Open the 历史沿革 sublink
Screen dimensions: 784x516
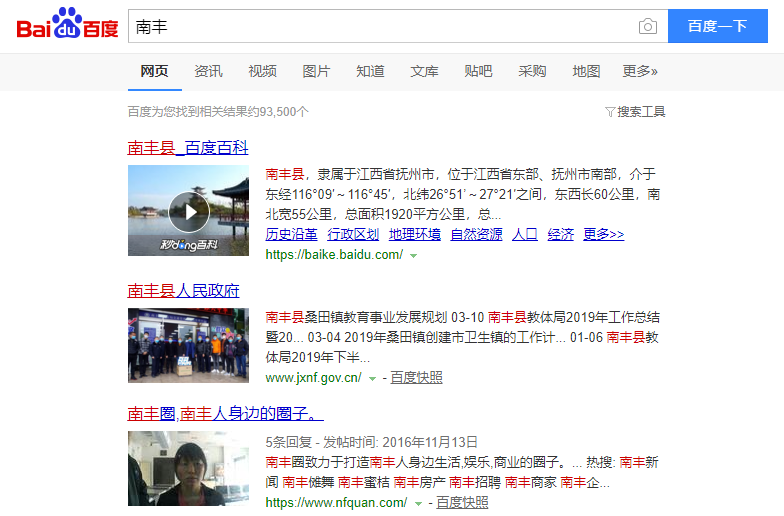pyautogui.click(x=291, y=234)
